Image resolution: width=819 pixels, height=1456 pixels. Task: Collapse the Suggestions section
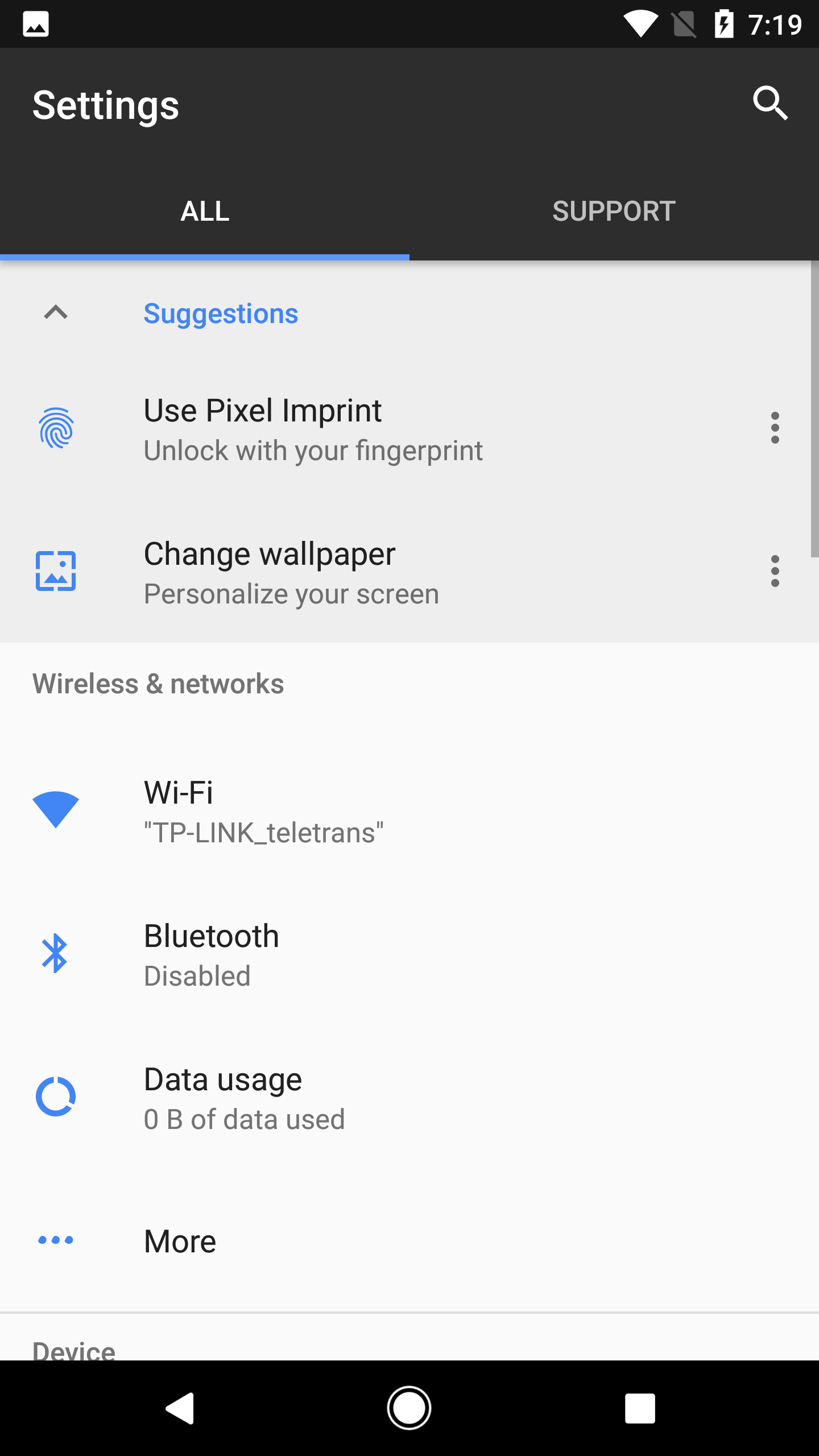pyautogui.click(x=56, y=313)
